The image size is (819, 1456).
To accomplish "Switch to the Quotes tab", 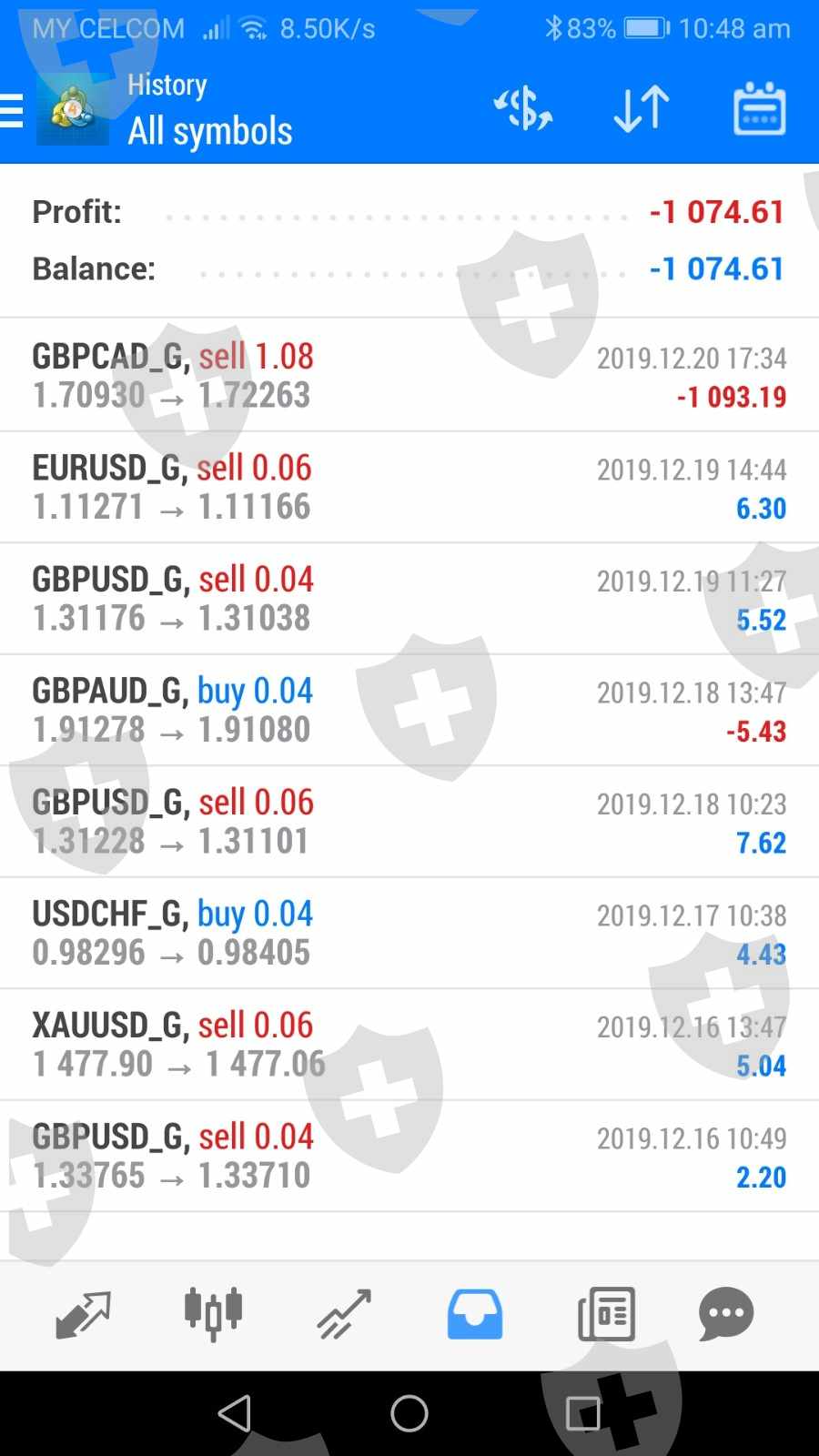I will click(83, 1315).
